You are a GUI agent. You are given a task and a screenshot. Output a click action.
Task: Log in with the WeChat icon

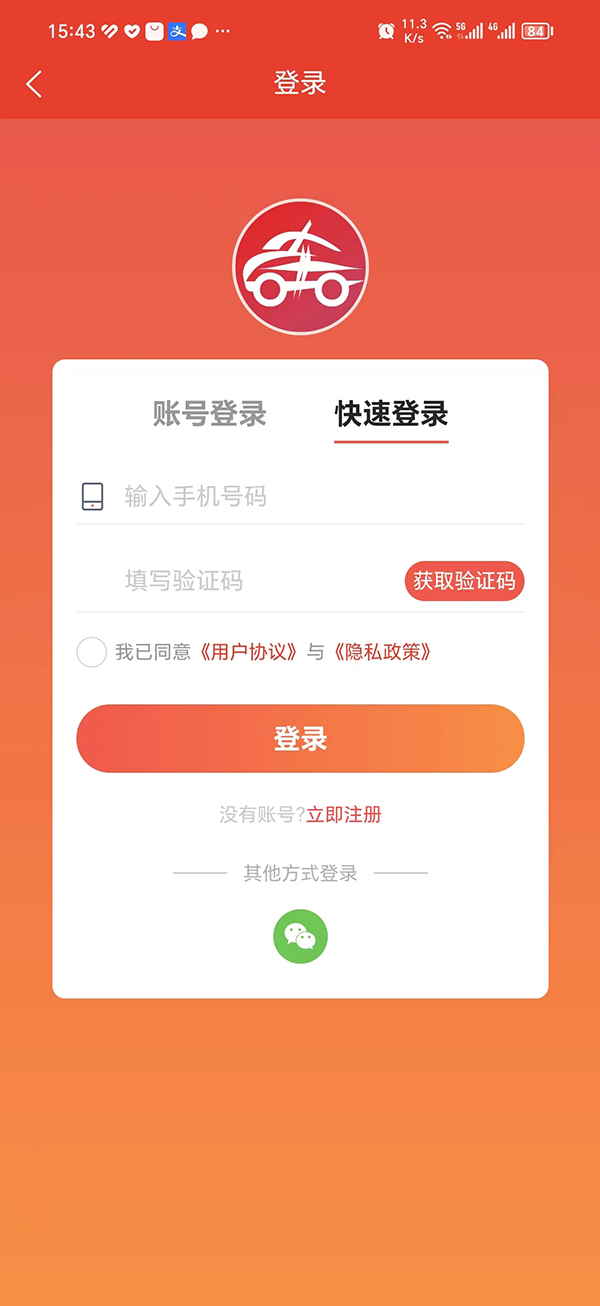point(300,936)
